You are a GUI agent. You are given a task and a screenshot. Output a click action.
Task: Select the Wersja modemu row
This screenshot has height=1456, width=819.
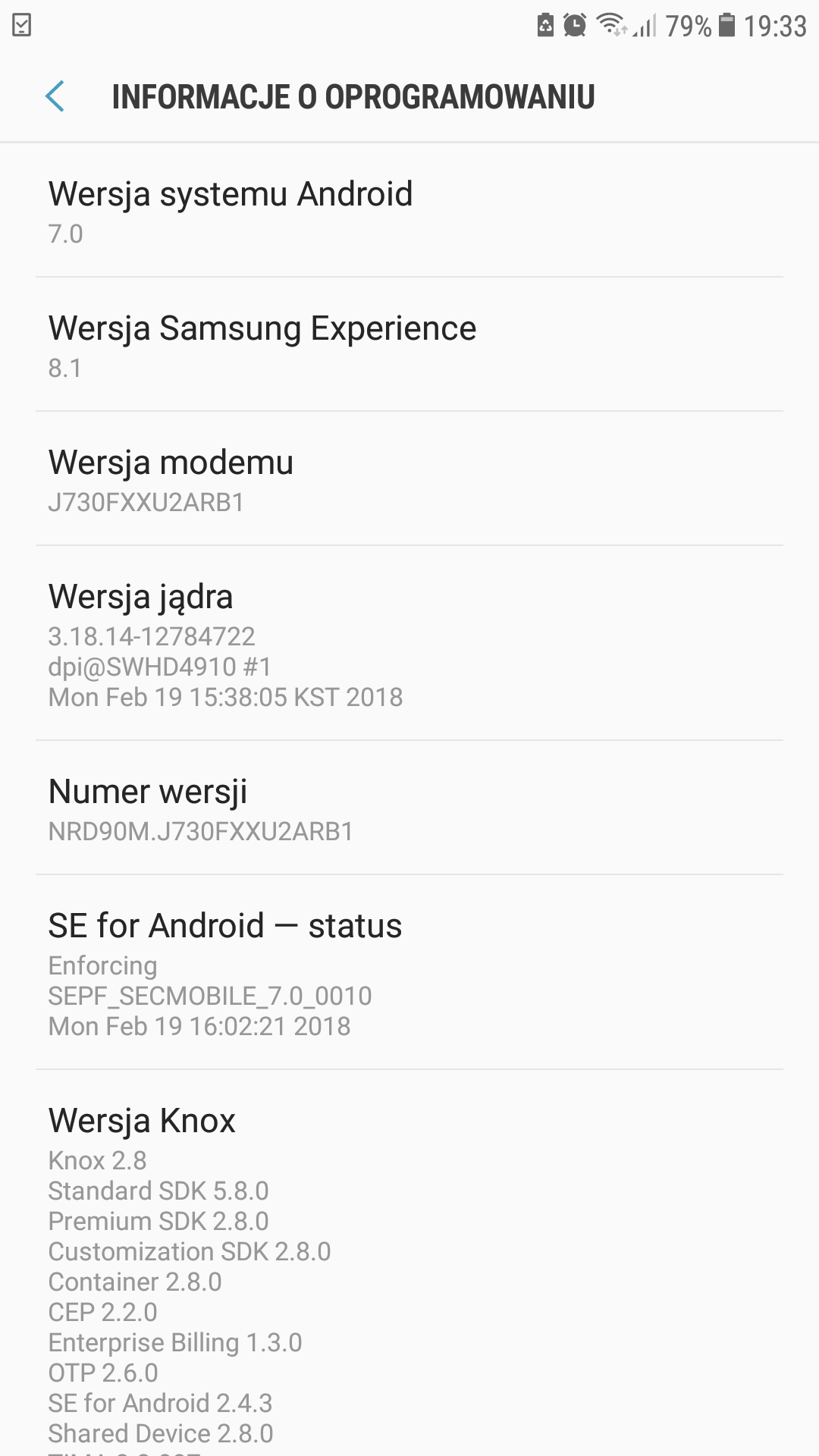pos(409,479)
